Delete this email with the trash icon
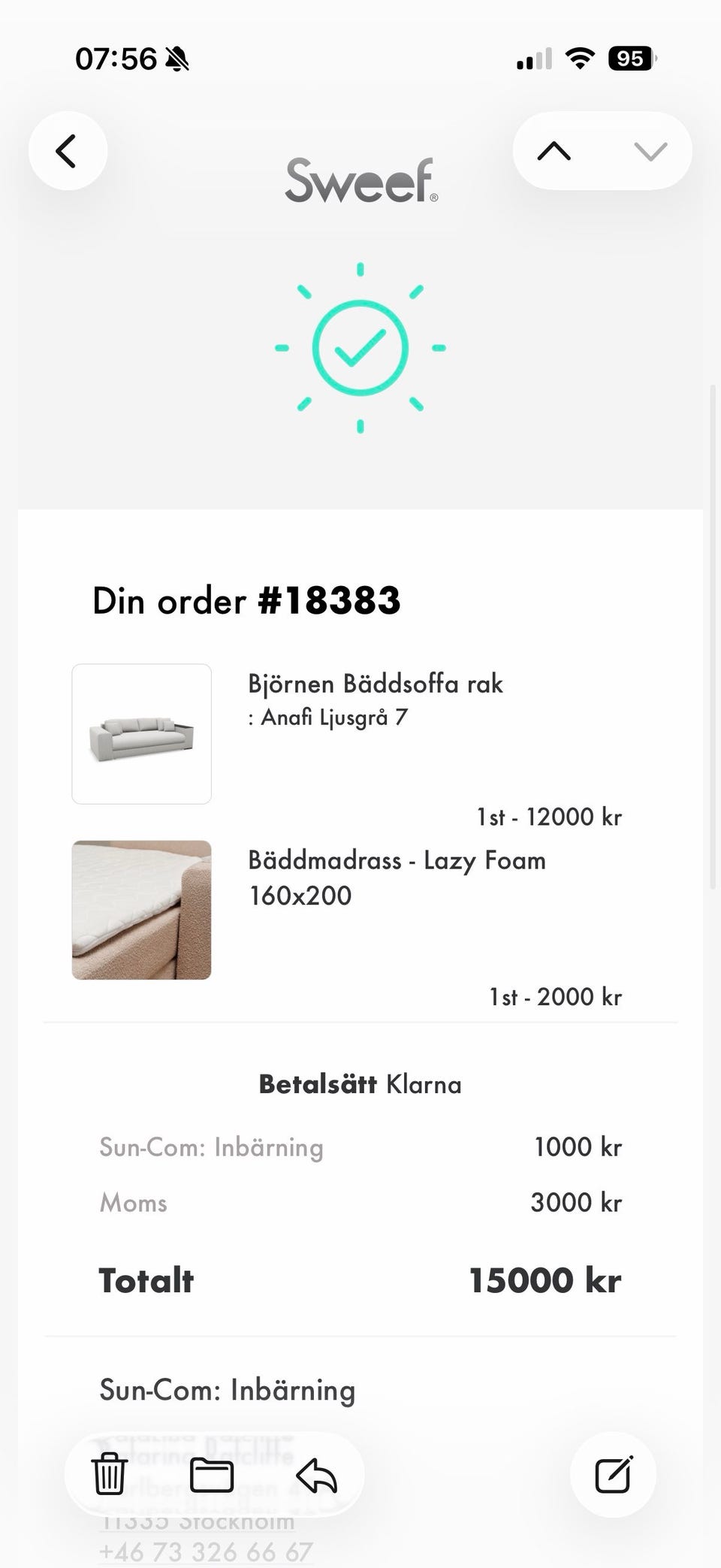This screenshot has width=721, height=1568. (x=110, y=1475)
